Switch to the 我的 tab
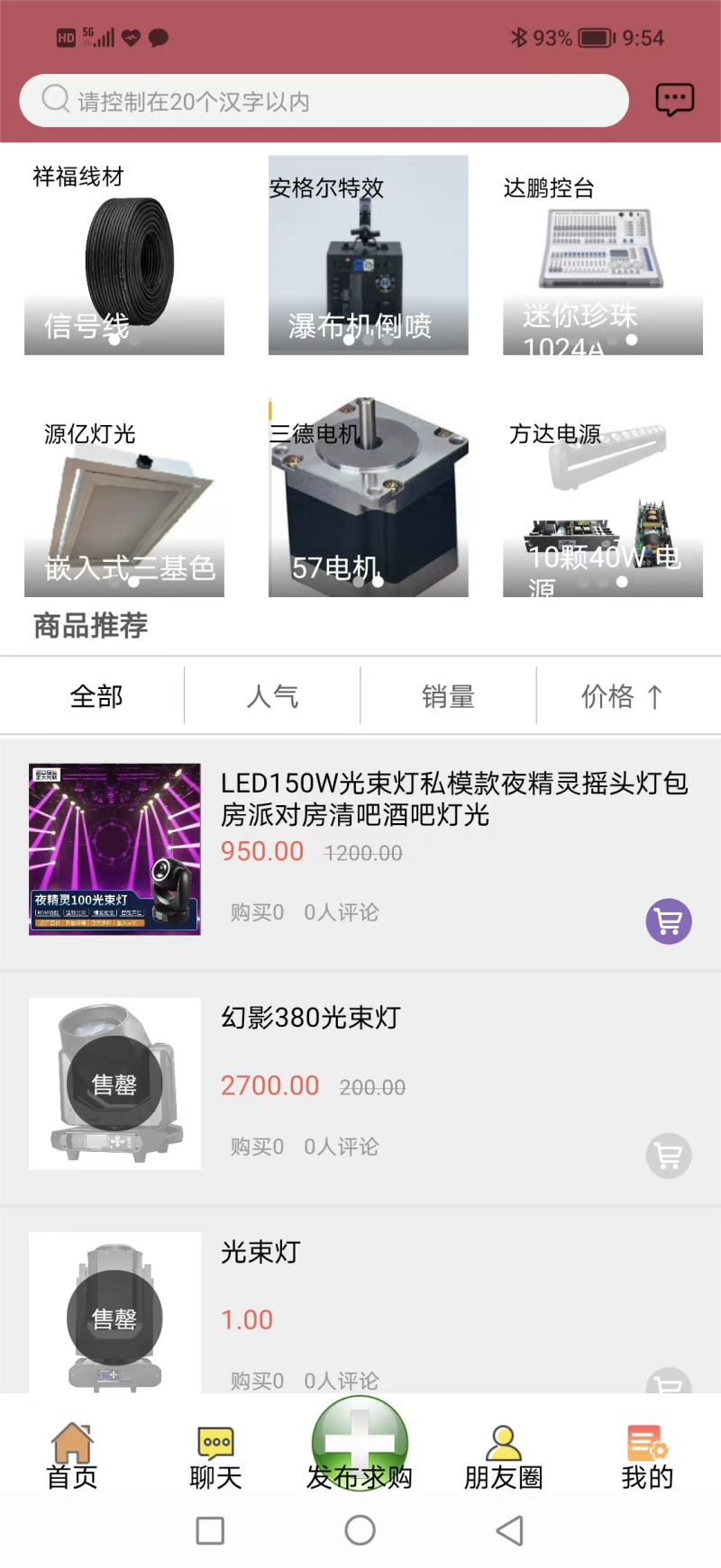 (x=647, y=1456)
